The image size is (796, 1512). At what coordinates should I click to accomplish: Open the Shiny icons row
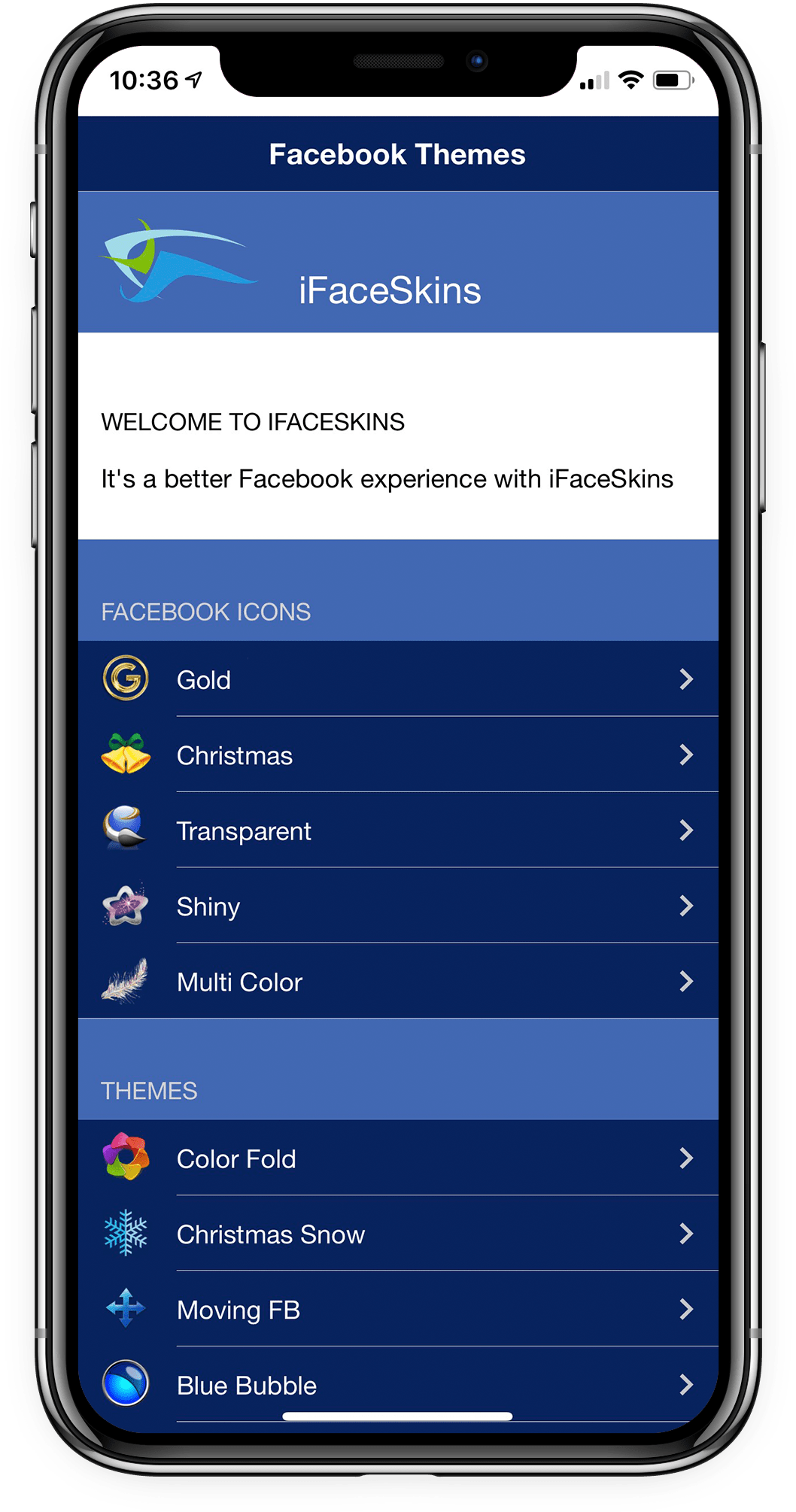click(397, 906)
